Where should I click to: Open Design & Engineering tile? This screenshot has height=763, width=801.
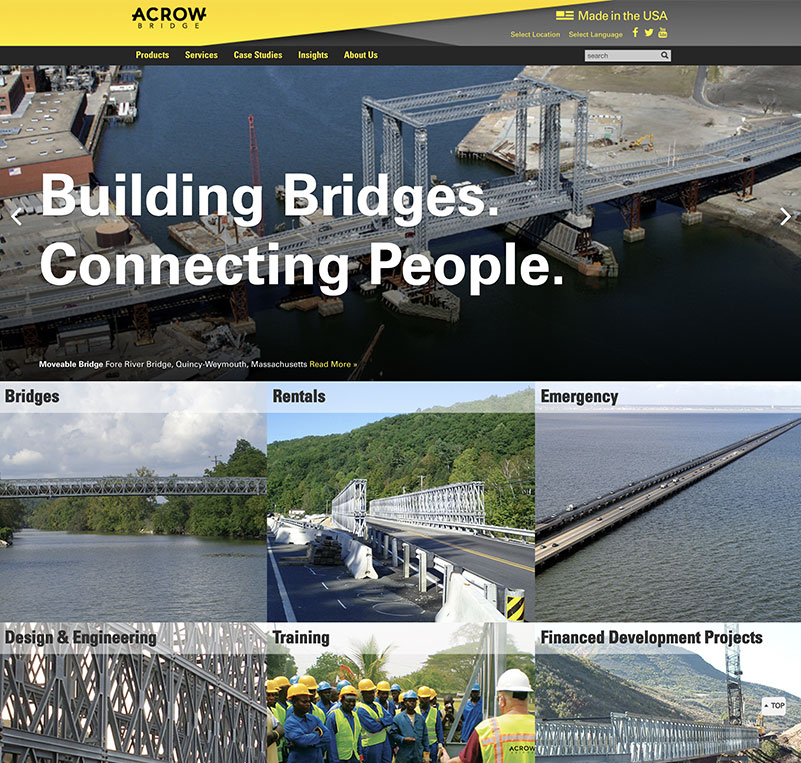pos(133,695)
